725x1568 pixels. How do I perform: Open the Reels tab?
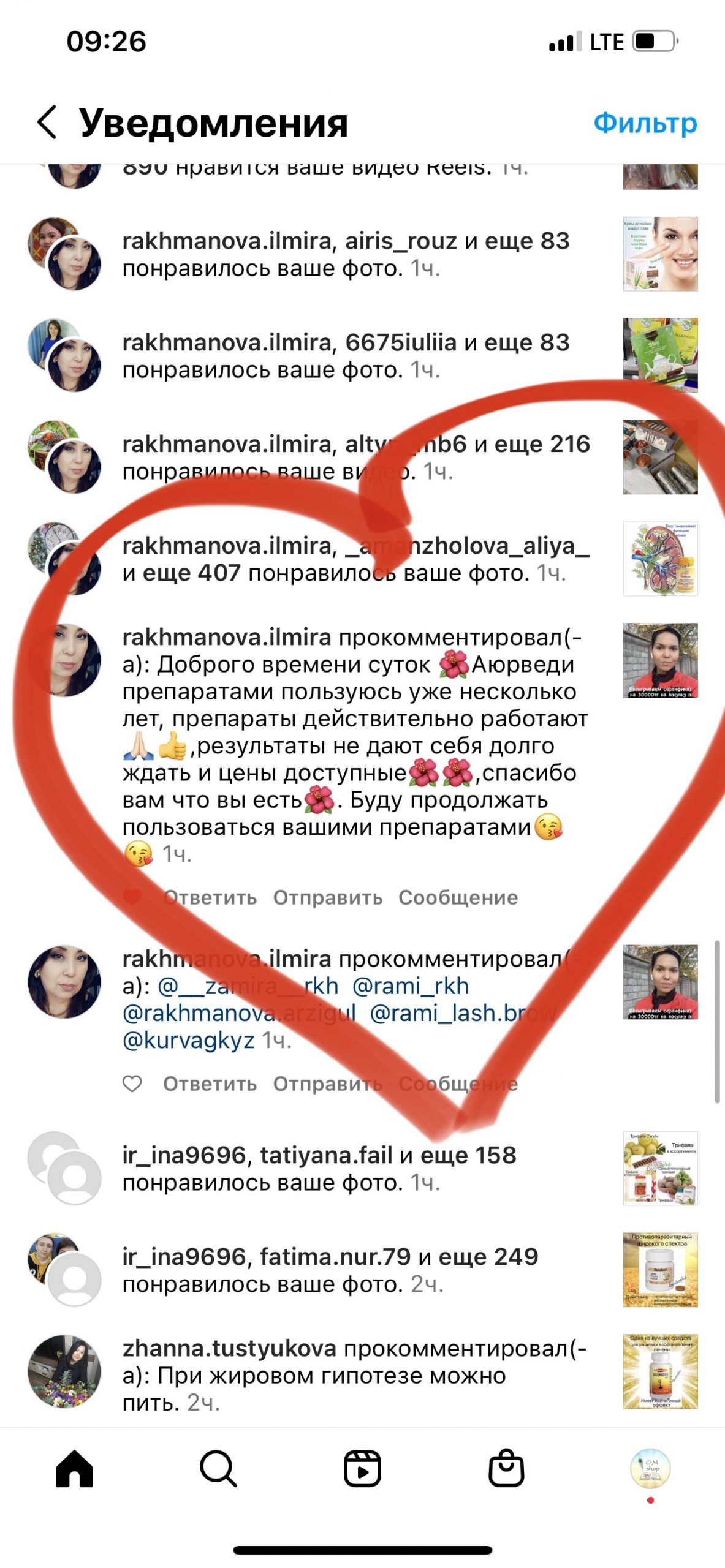tap(362, 1469)
